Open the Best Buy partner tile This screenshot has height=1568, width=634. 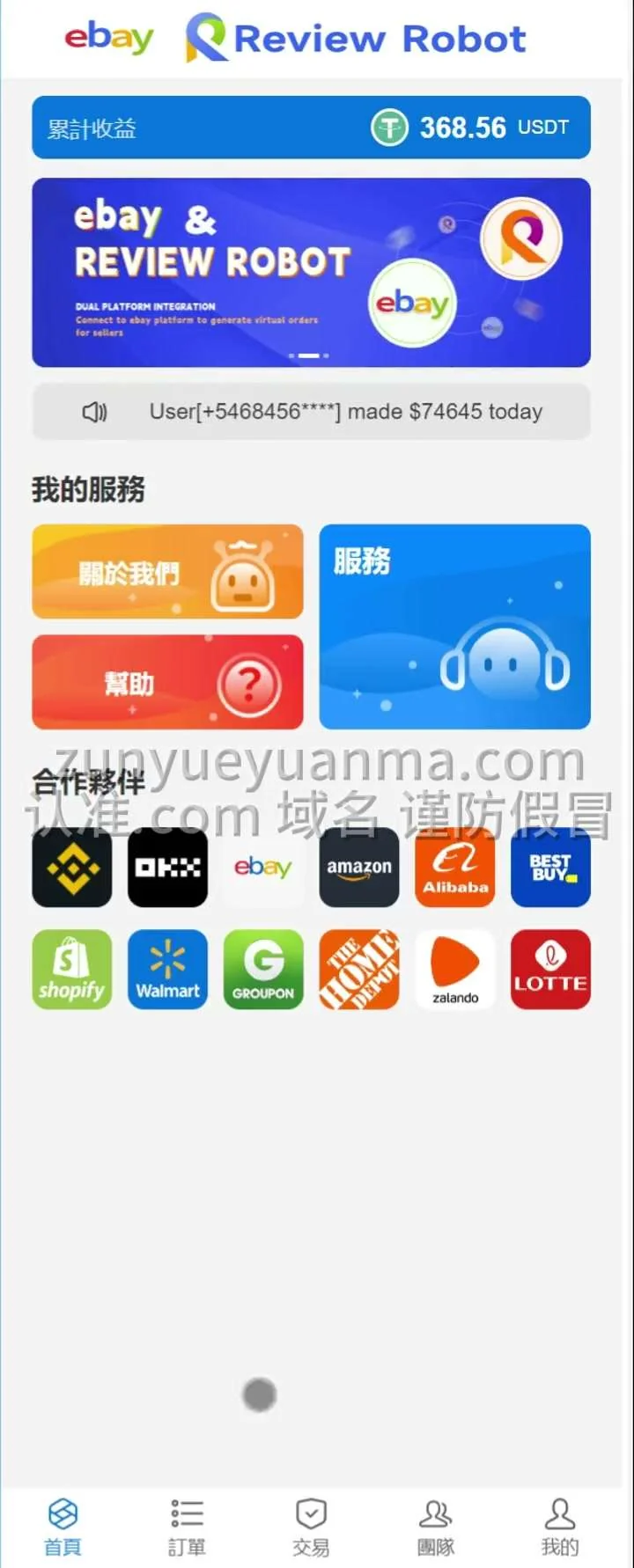pyautogui.click(x=550, y=868)
